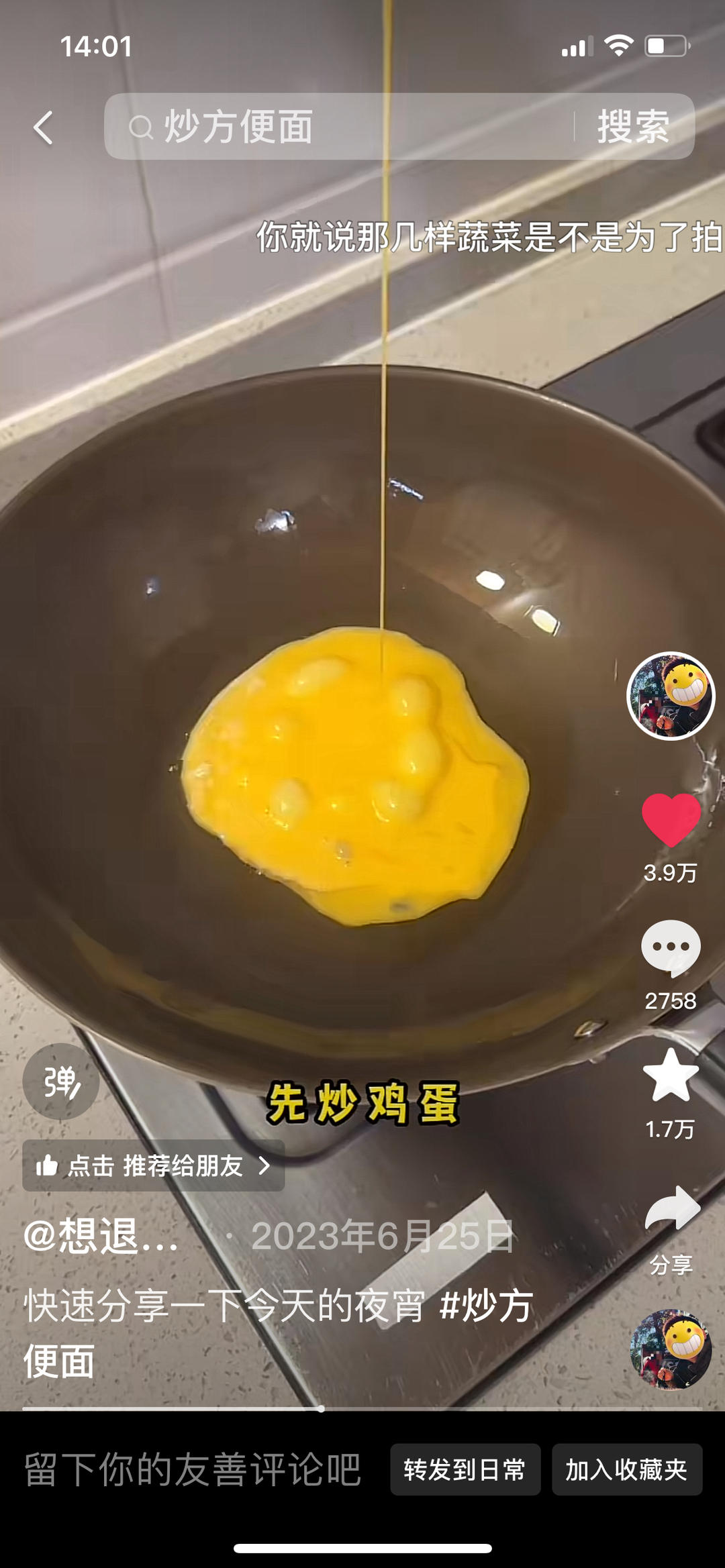
Task: Tap 留下你的友善评论吧 comment field
Action: [x=193, y=1469]
